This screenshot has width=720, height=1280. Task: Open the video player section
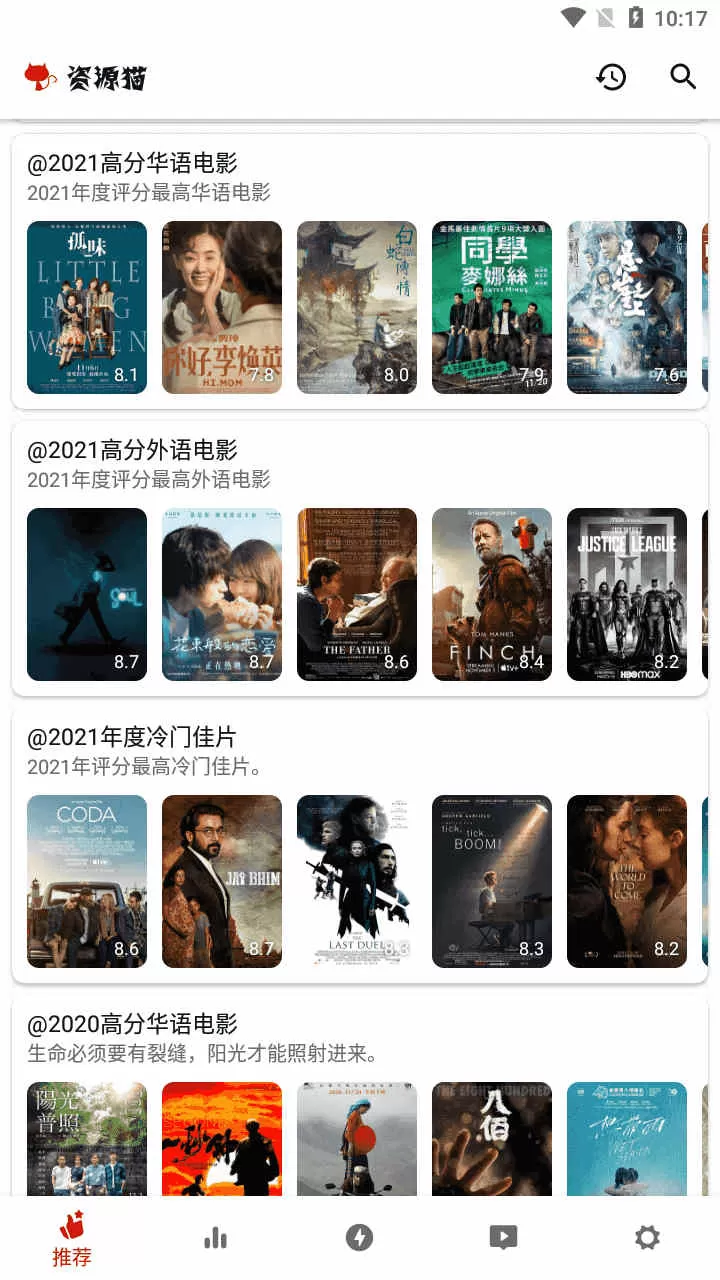(x=503, y=1237)
